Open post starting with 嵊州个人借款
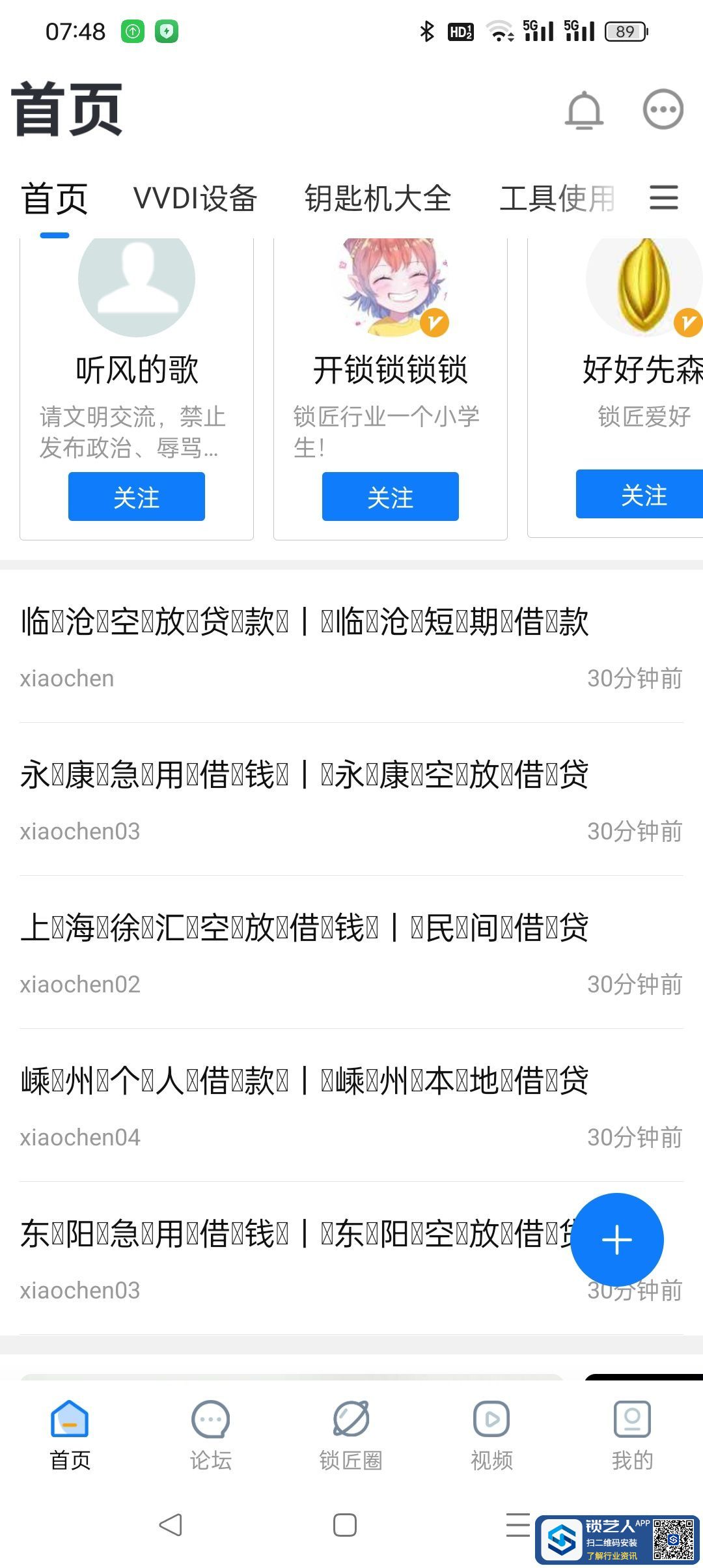703x1568 pixels. [x=304, y=1081]
